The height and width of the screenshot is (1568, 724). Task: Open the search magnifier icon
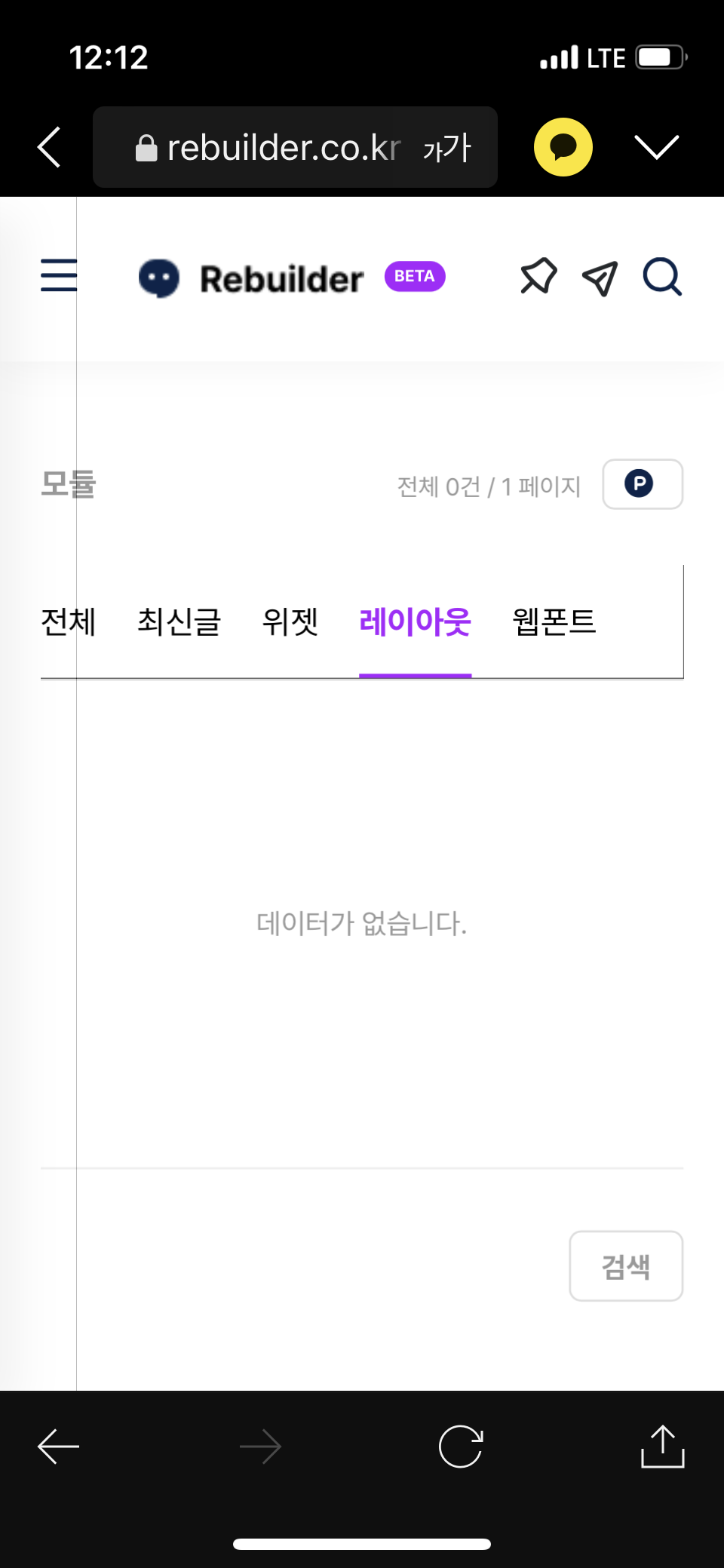point(662,277)
